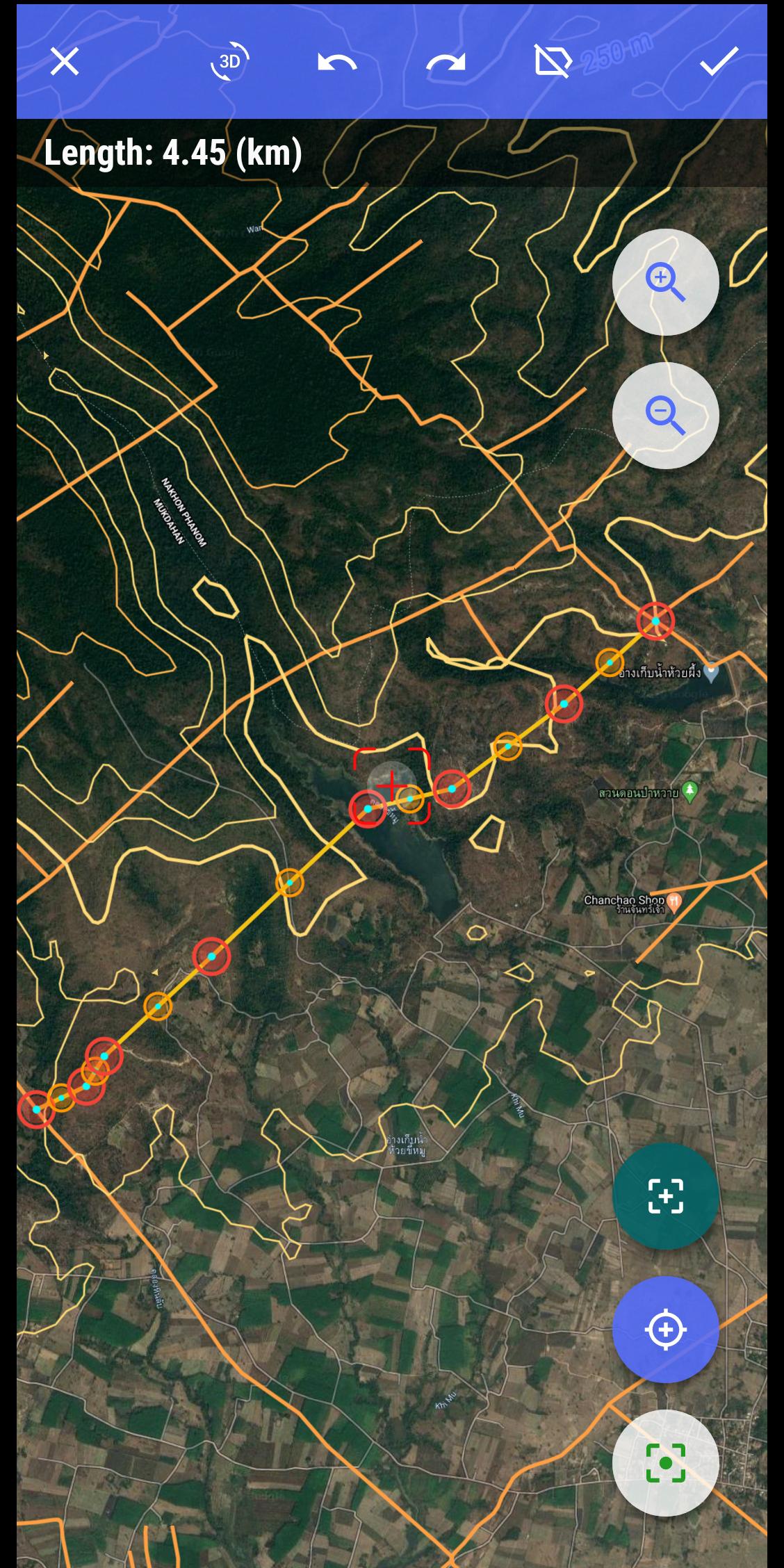Redo the removed point
Screen dimensions: 784x1568
(x=446, y=63)
